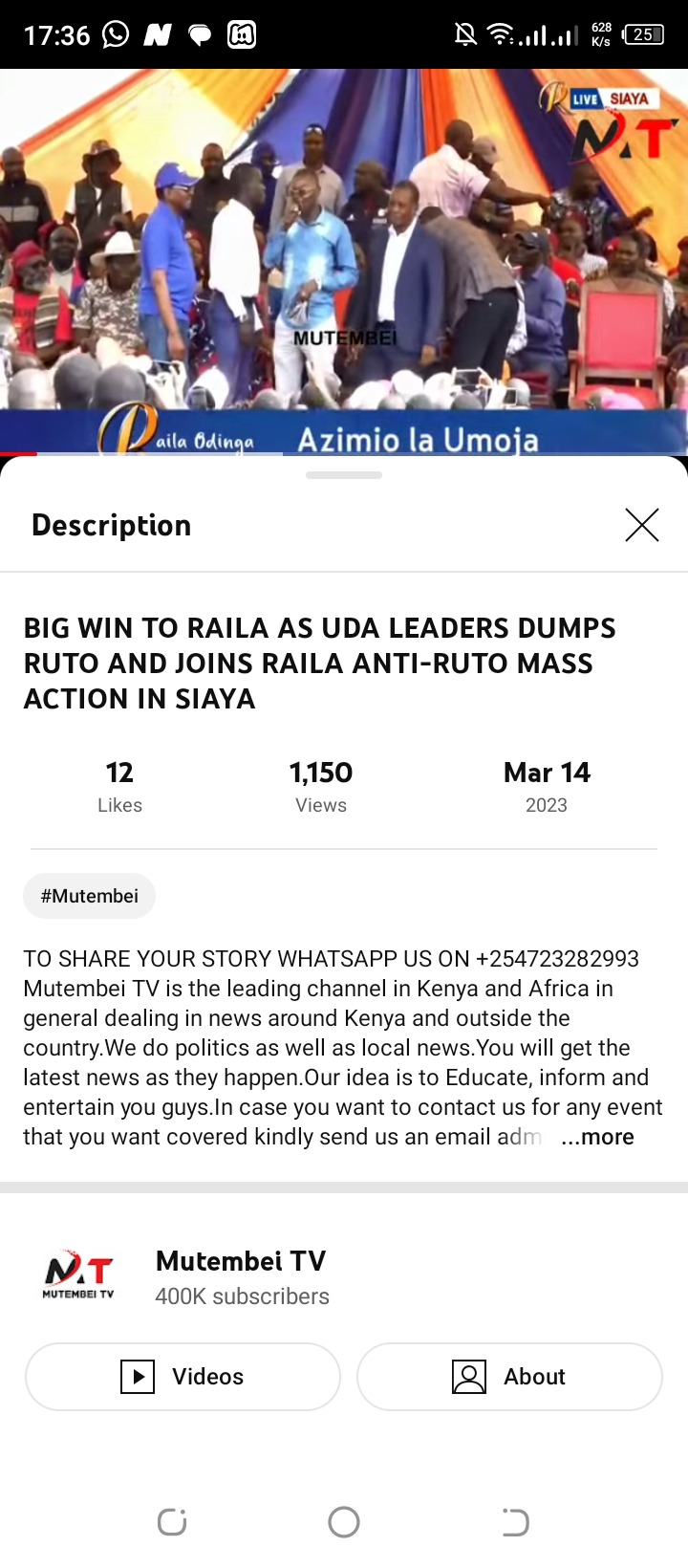Open the channel's About button
This screenshot has width=688, height=1568.
pos(509,1377)
